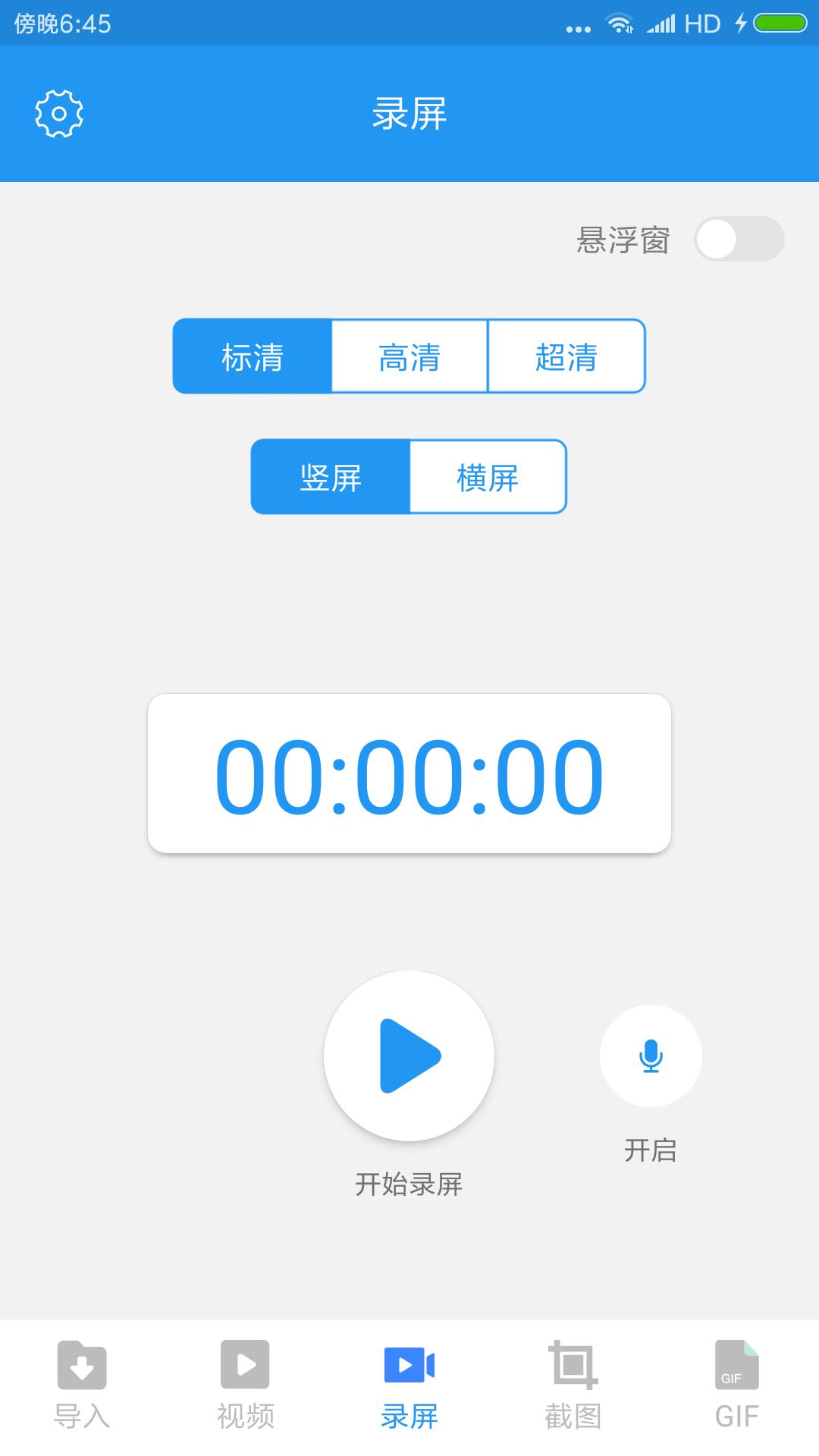Select 超清 video quality
This screenshot has width=819, height=1456.
(x=565, y=356)
